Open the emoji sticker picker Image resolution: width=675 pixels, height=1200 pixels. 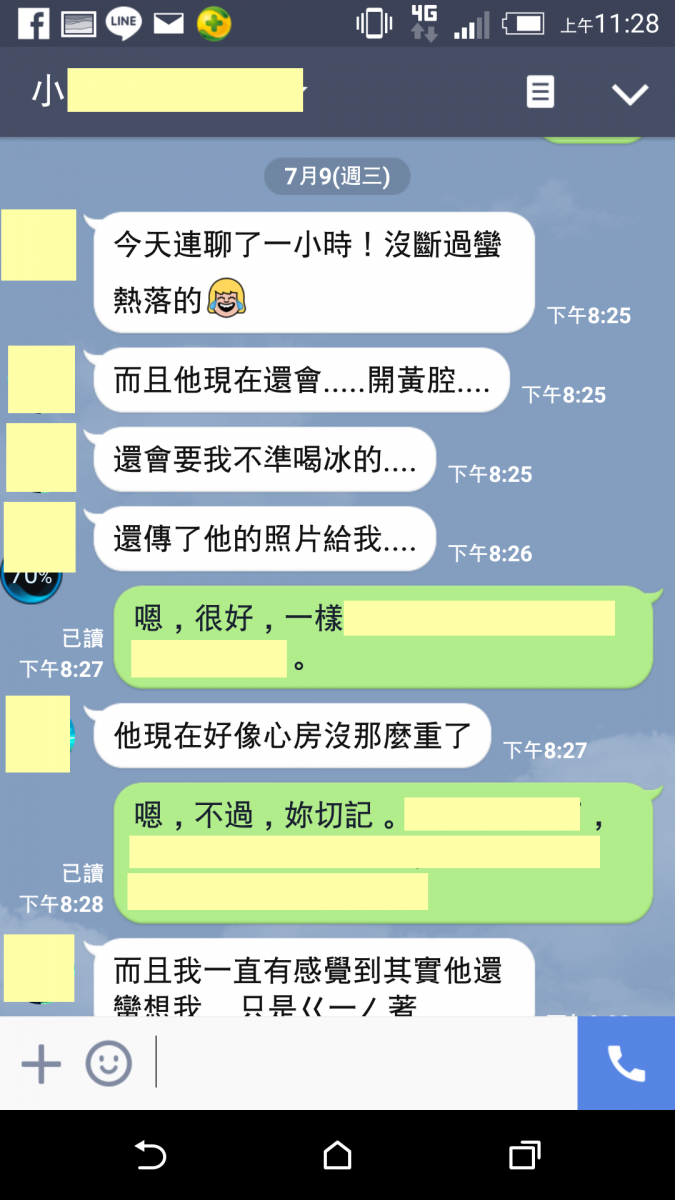tap(108, 1064)
